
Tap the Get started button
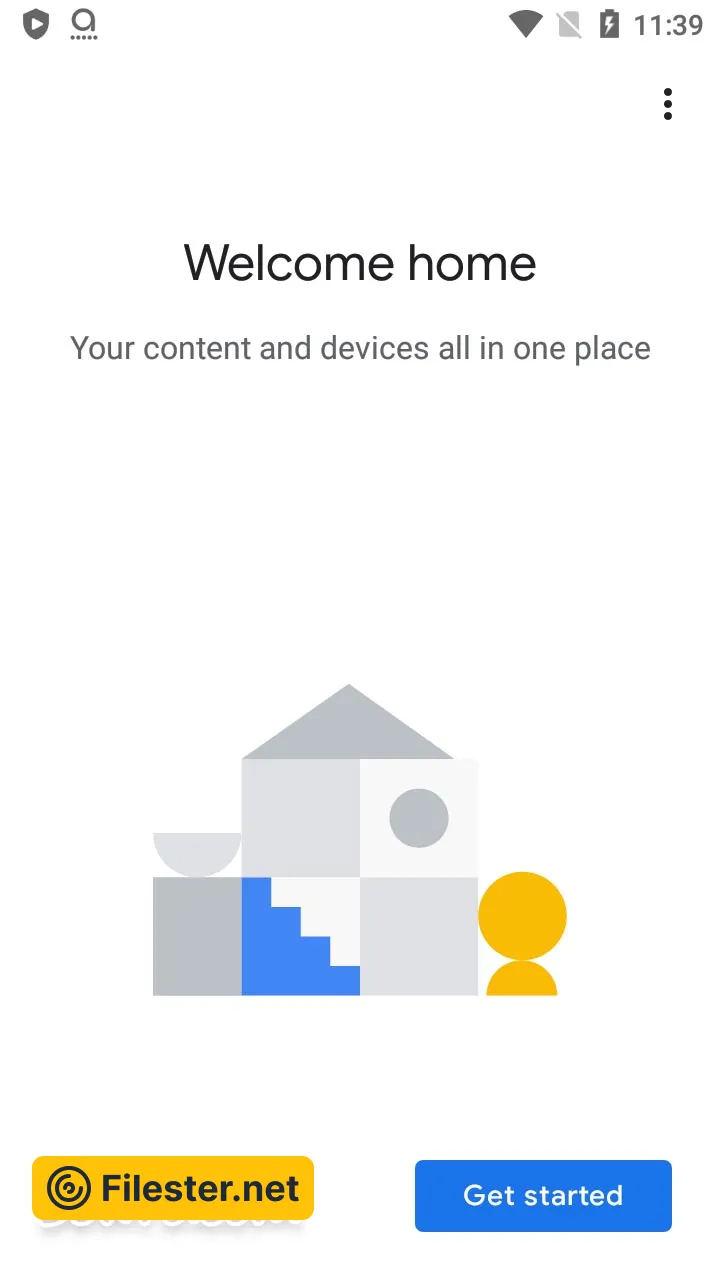tap(543, 1195)
